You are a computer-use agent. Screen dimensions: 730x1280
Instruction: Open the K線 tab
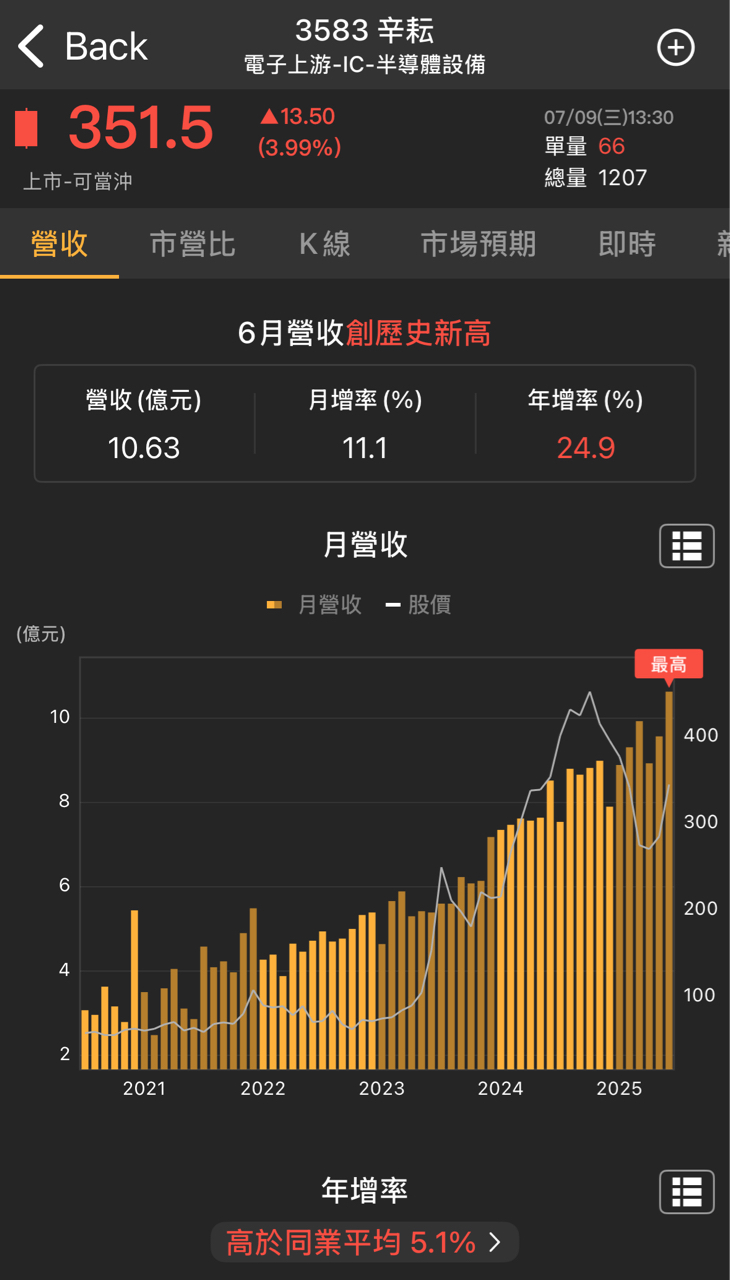point(325,244)
